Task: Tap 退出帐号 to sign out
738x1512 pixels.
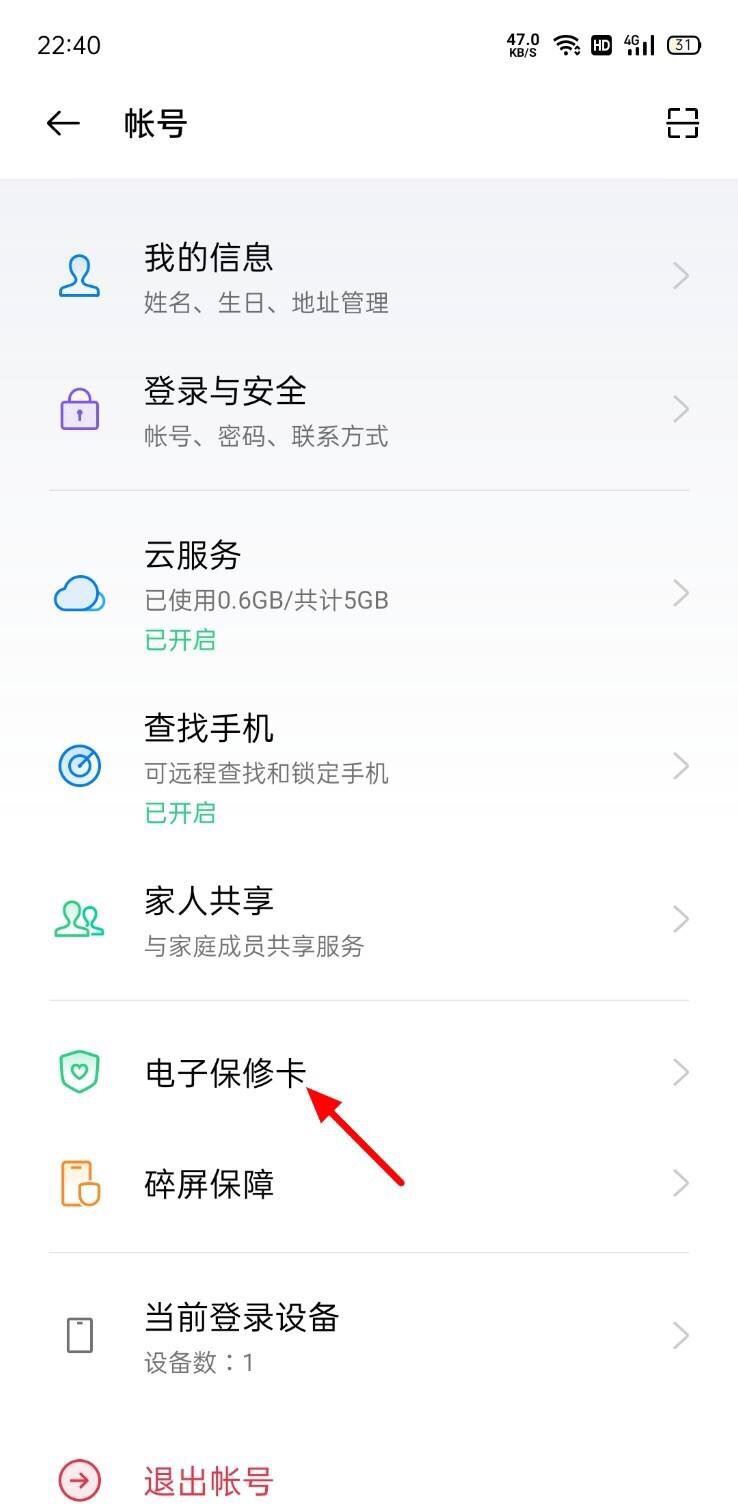Action: [x=208, y=1481]
